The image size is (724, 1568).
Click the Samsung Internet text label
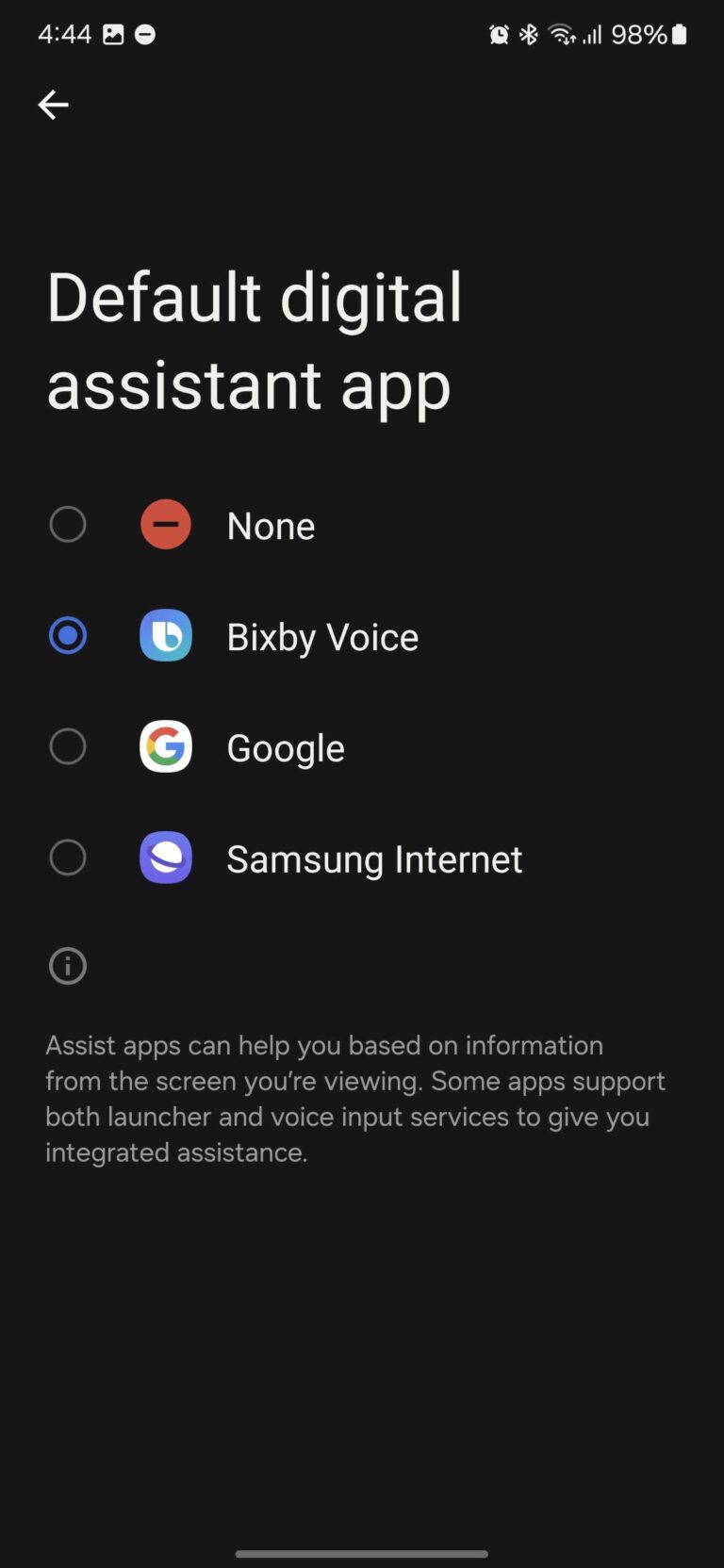(373, 857)
